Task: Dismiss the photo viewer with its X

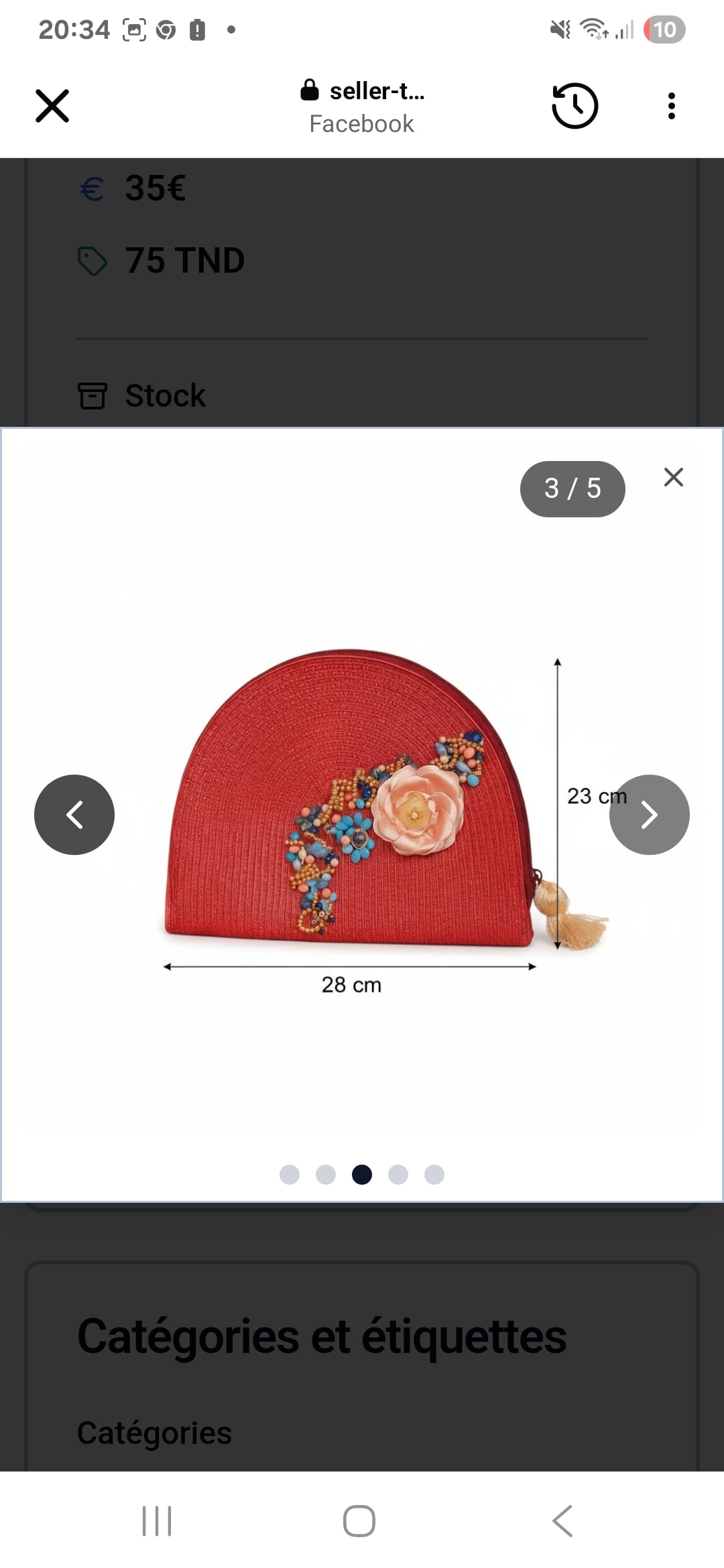Action: [673, 477]
